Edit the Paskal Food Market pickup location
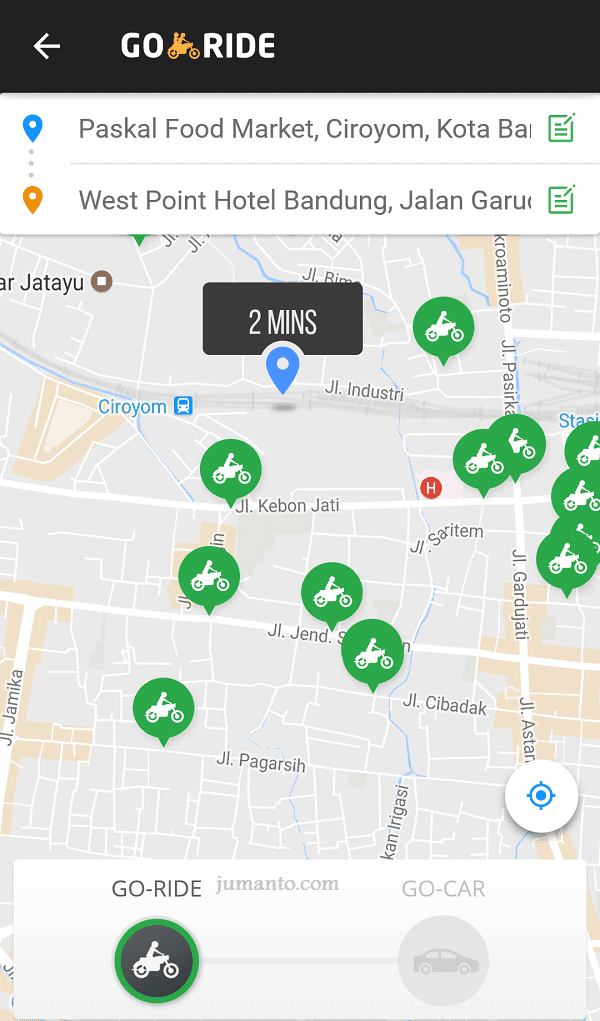 (304, 129)
